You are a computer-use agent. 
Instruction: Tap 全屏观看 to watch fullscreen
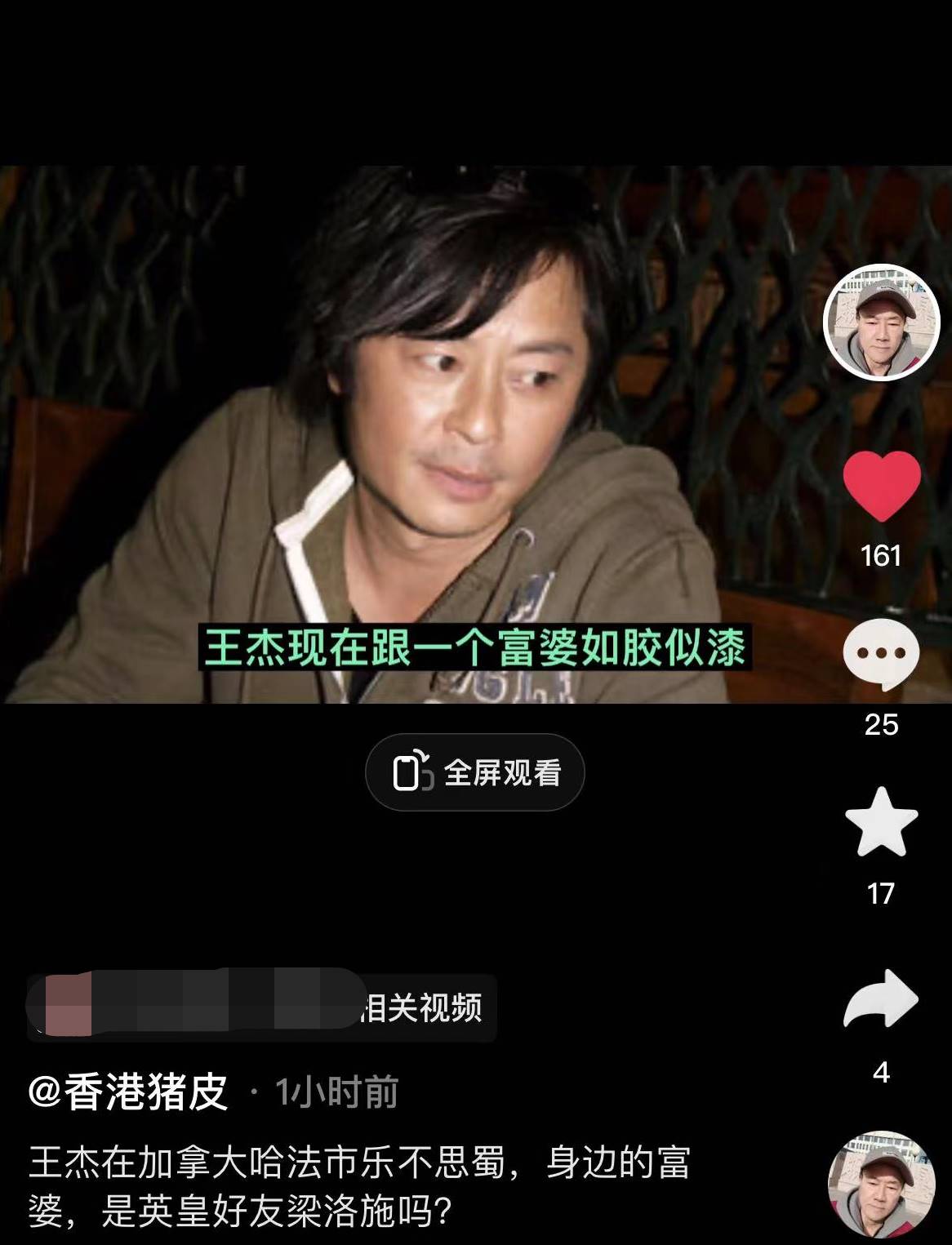475,772
